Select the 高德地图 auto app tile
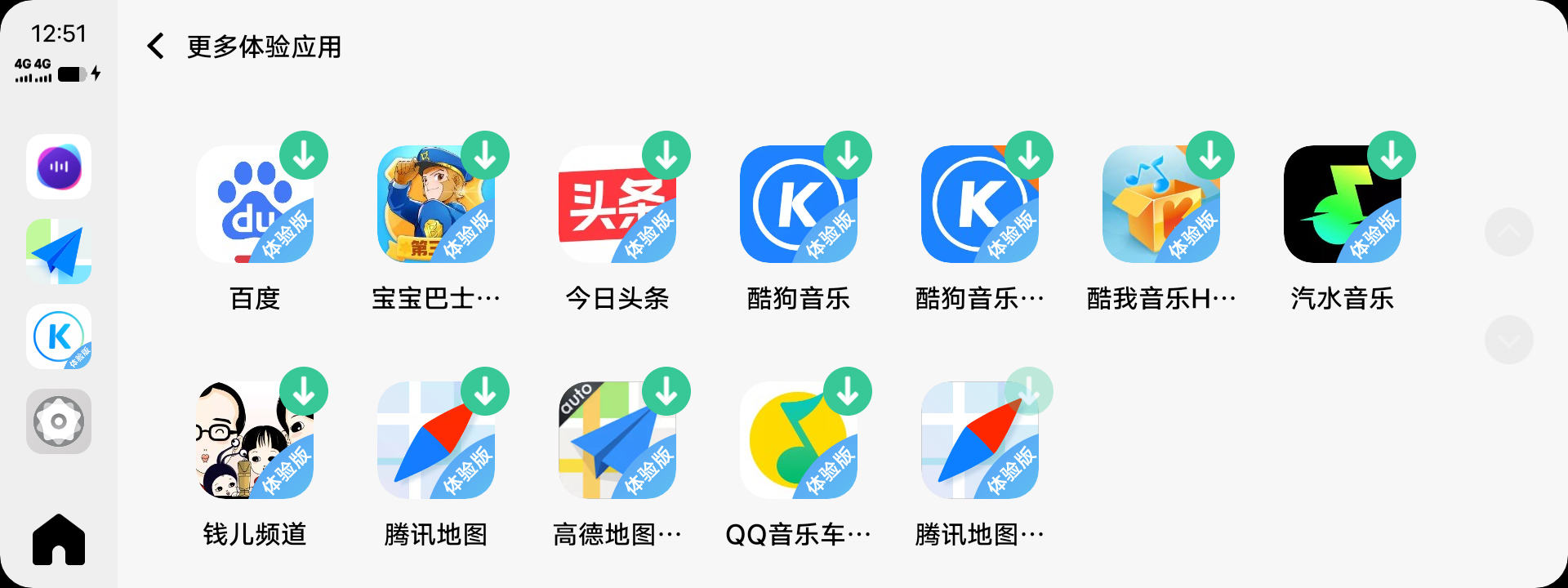This screenshot has height=588, width=1568. (617, 441)
